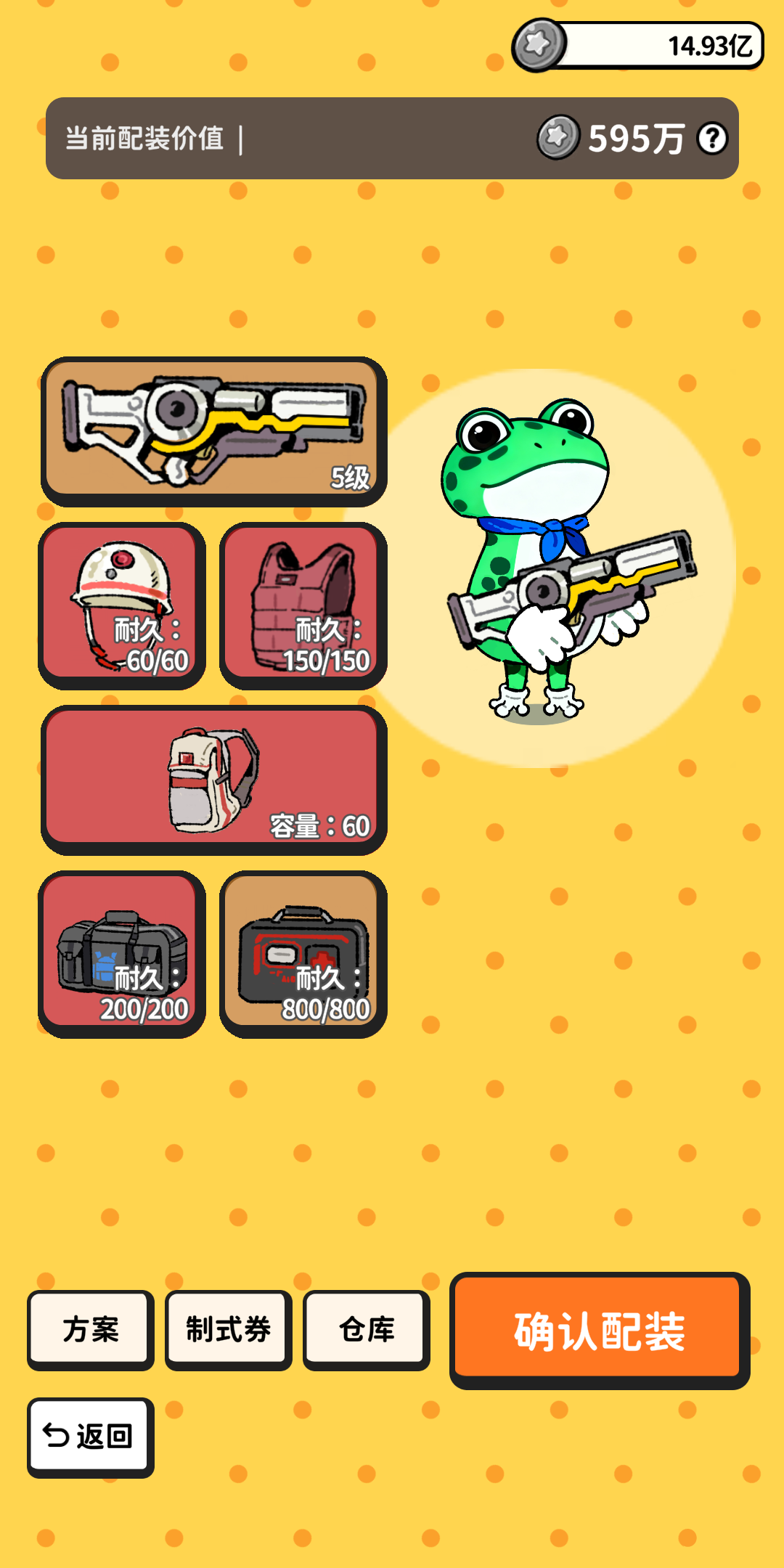
Task: Go back with the 返回 button
Action: point(90,1436)
